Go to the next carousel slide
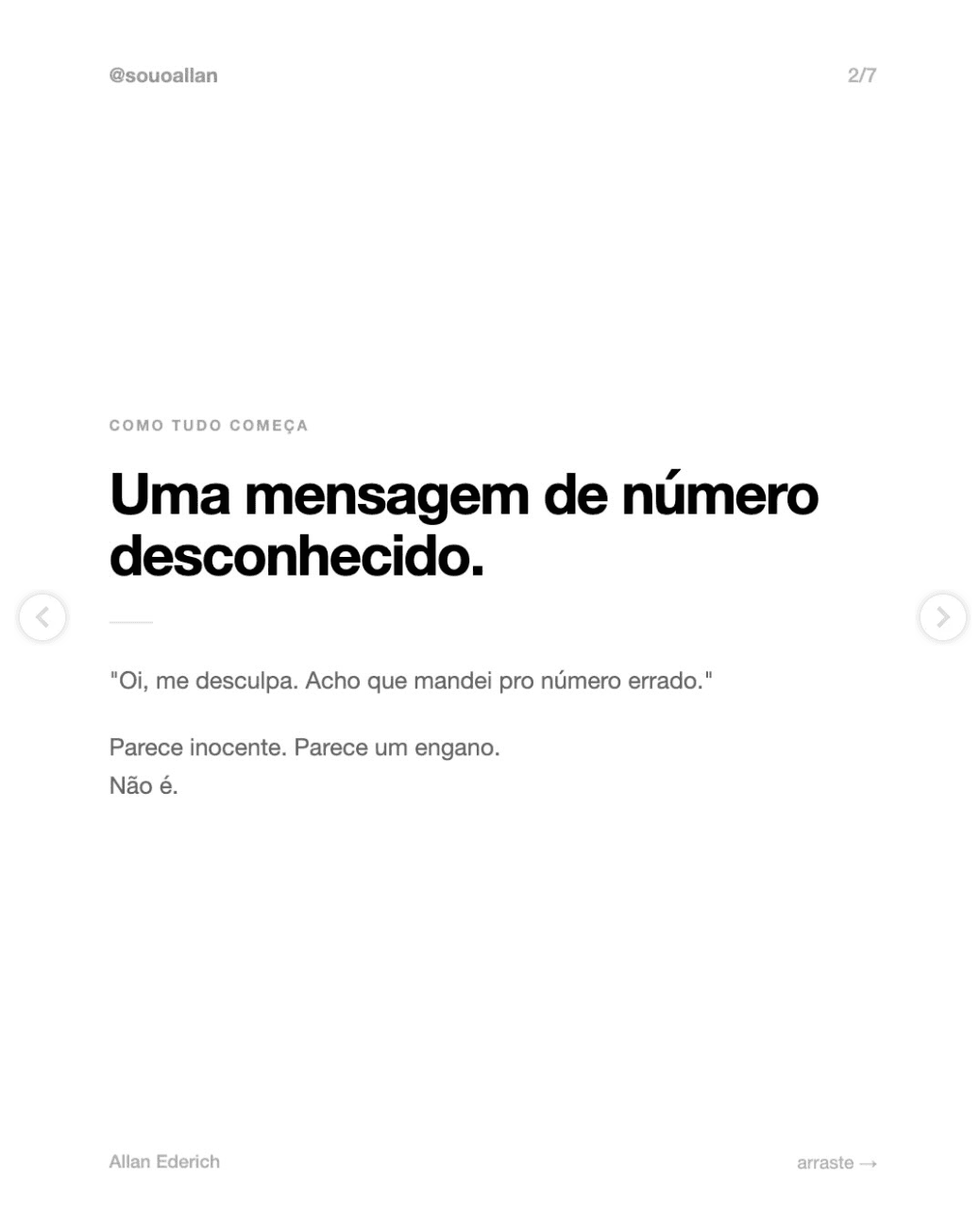The height and width of the screenshot is (1229, 980). tap(941, 617)
